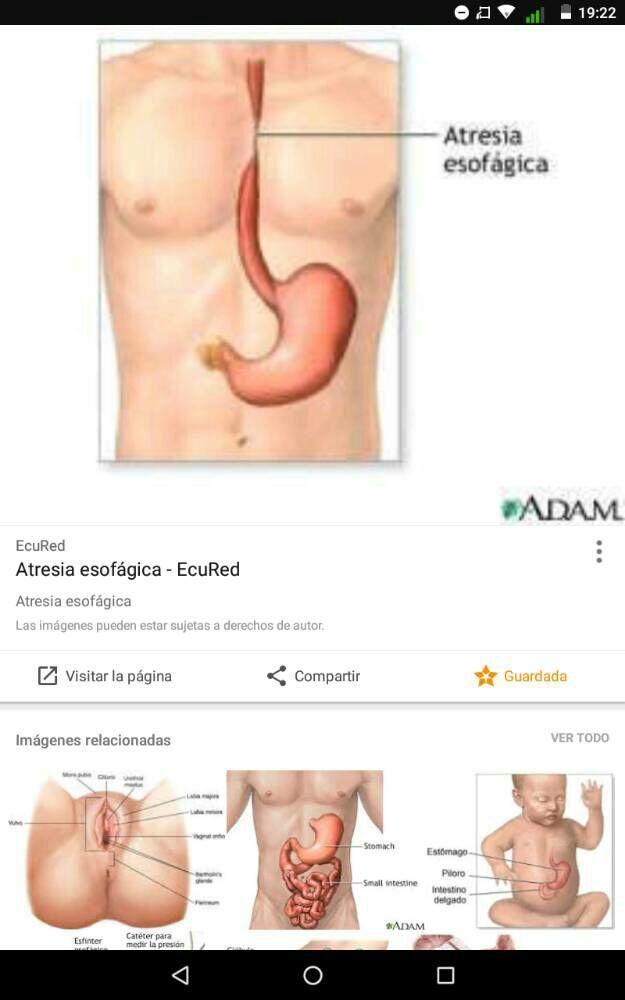Open VER TODO related images
The image size is (625, 1000).
(x=579, y=738)
